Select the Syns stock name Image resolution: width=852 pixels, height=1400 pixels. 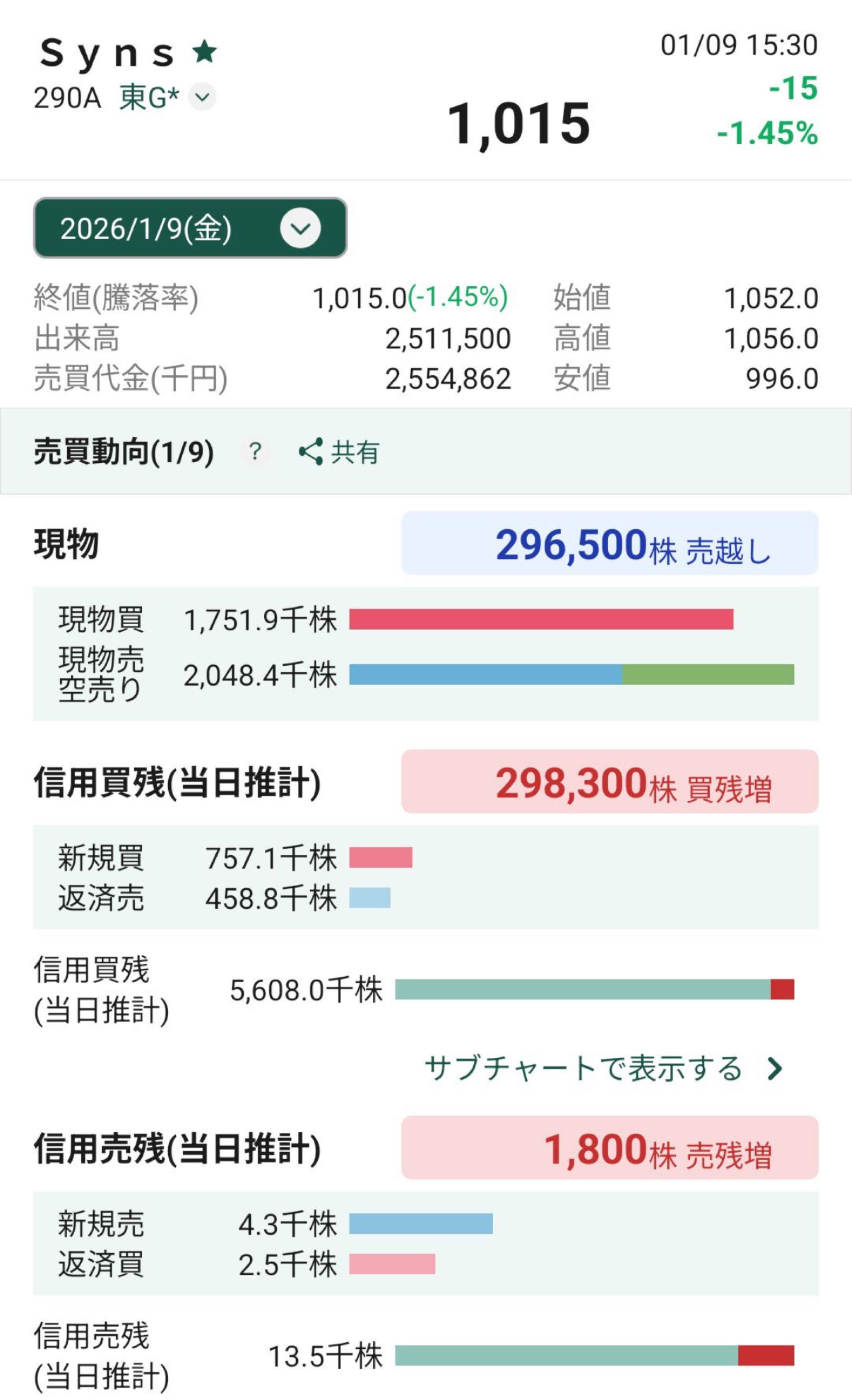(105, 52)
